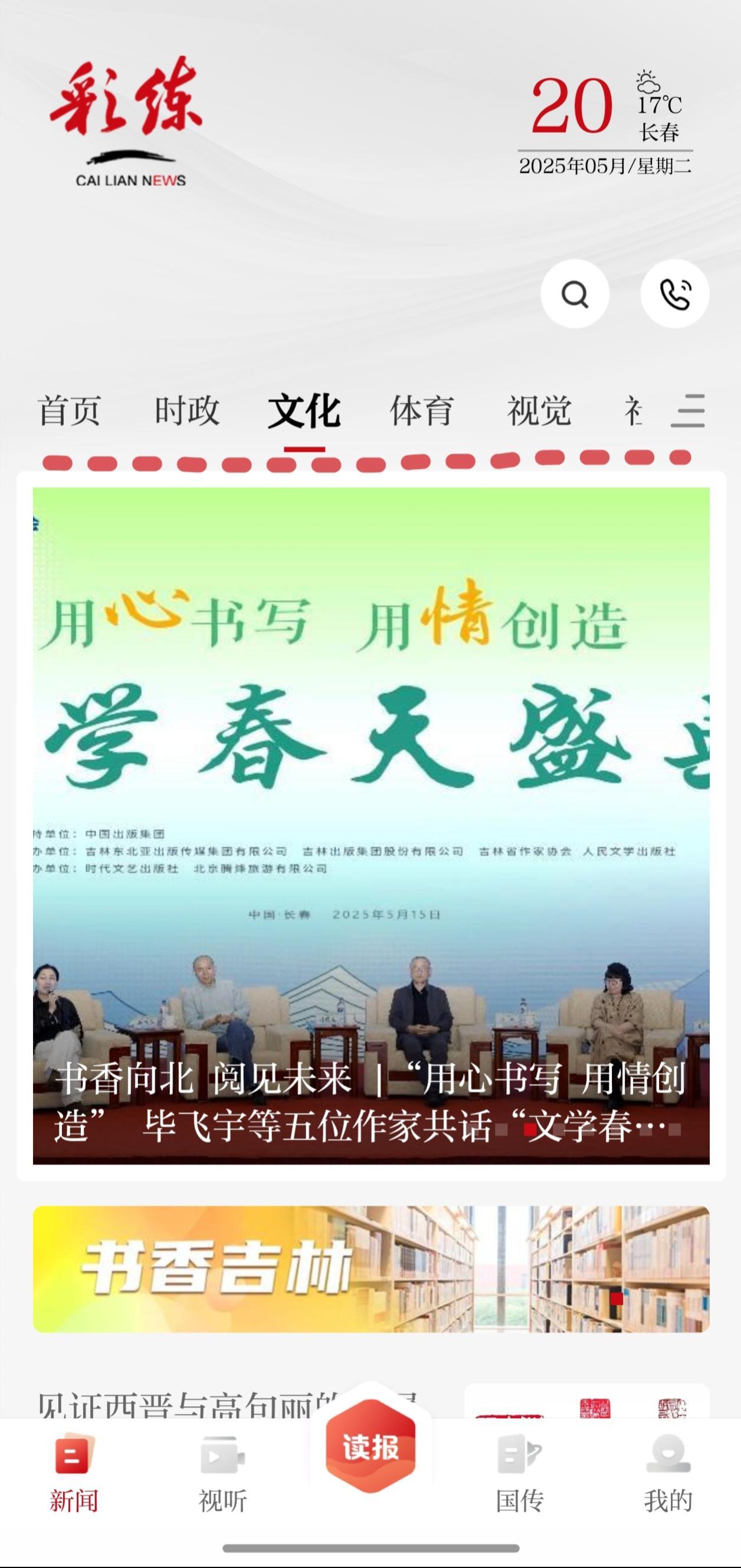Open the 视觉 tab
This screenshot has height=1568, width=741.
(x=539, y=410)
